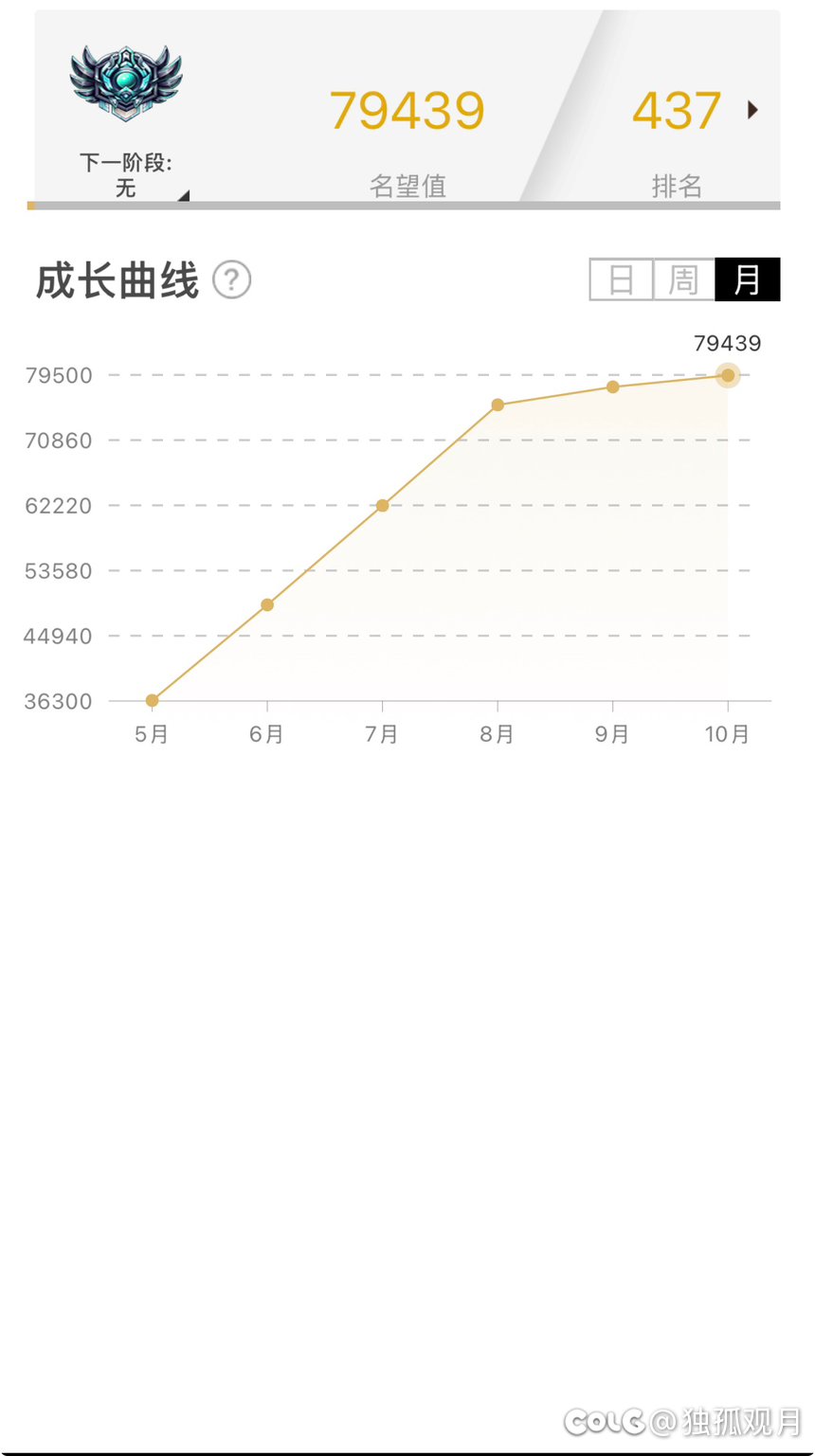Viewport: 815px width, 1456px height.
Task: Open ranking details via arrow next to 437
Action: 752,110
